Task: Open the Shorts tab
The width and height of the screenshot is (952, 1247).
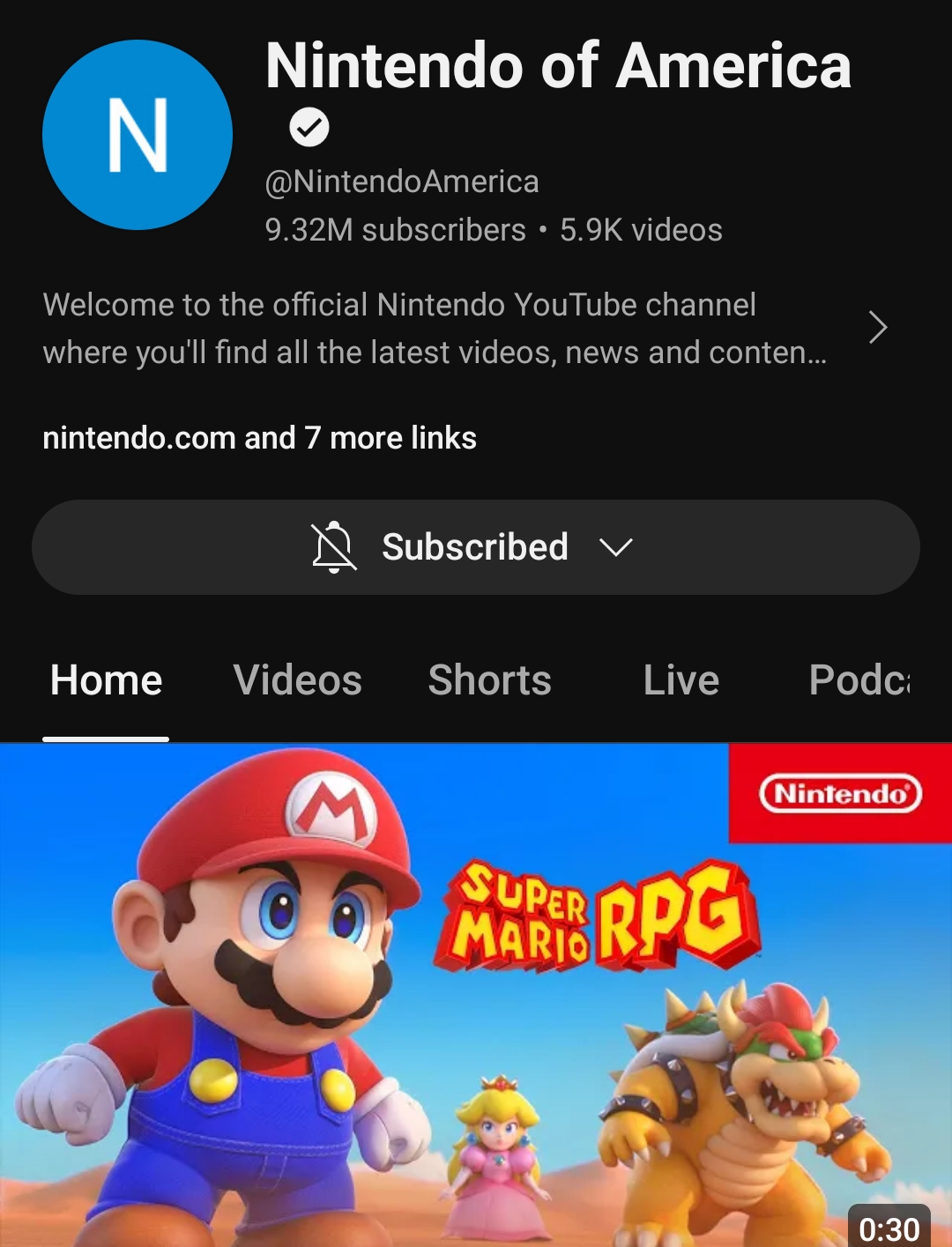Action: point(489,680)
